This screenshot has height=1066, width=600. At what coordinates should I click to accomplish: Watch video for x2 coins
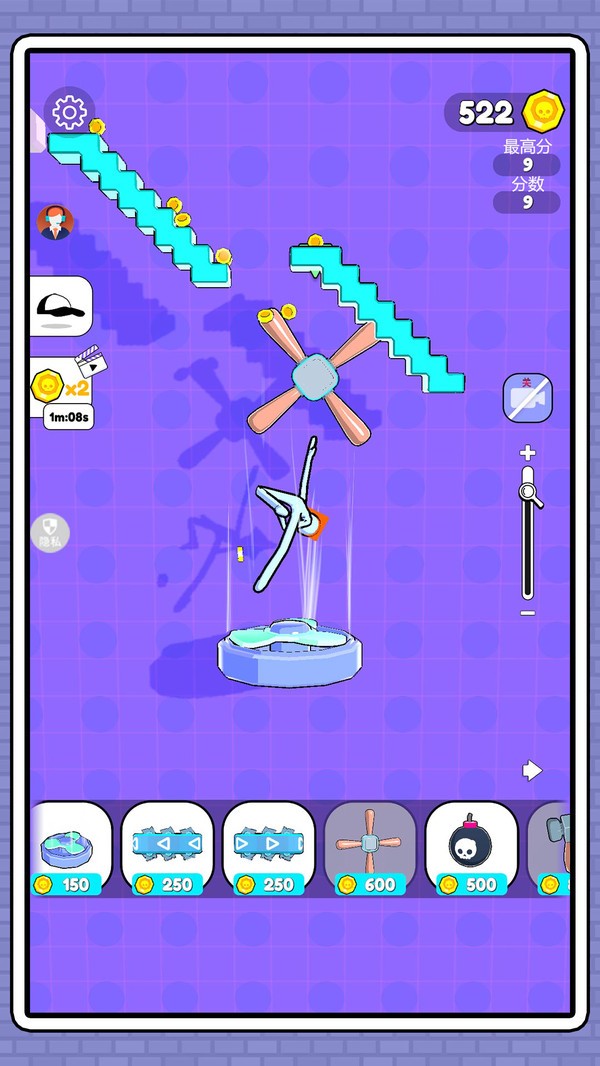62,388
